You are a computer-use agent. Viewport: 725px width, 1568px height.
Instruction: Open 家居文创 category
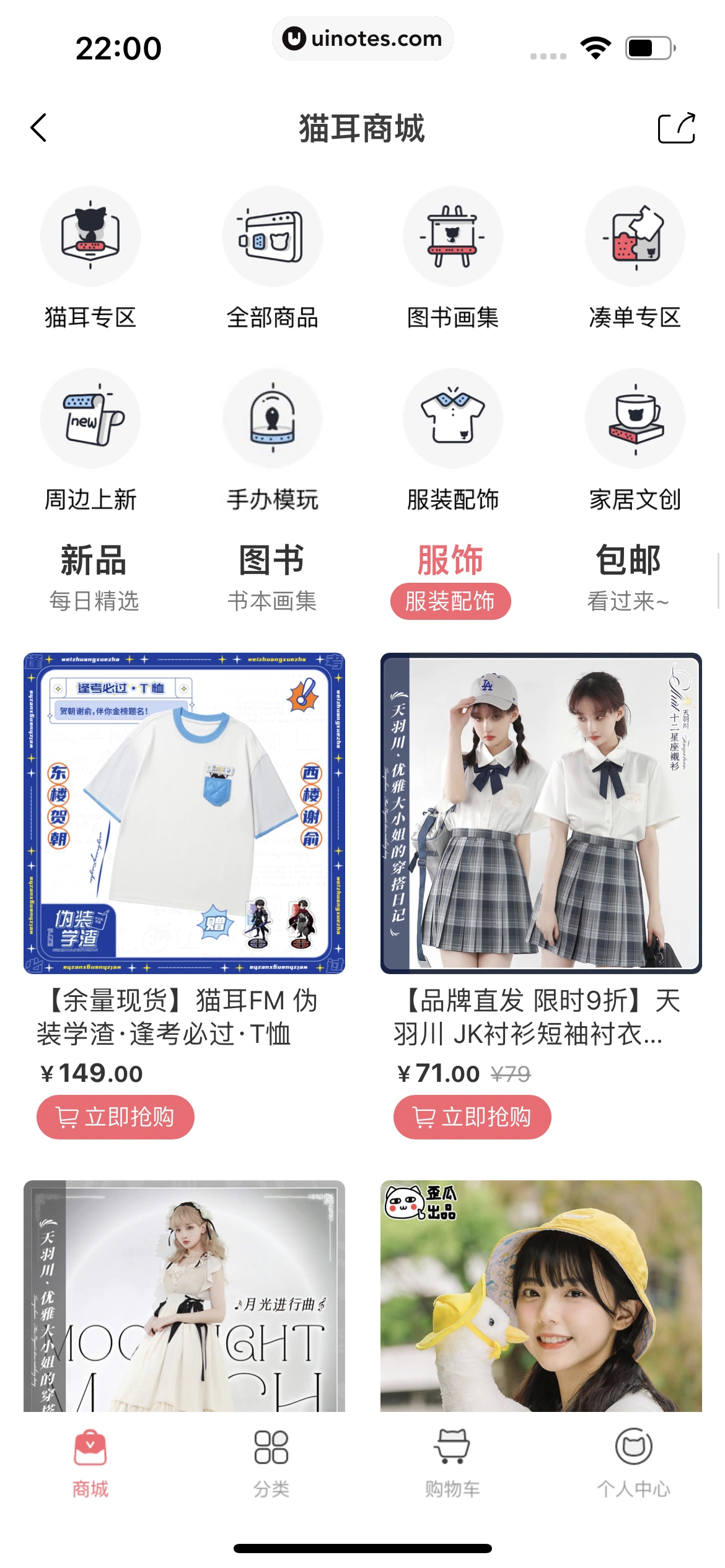tap(635, 419)
